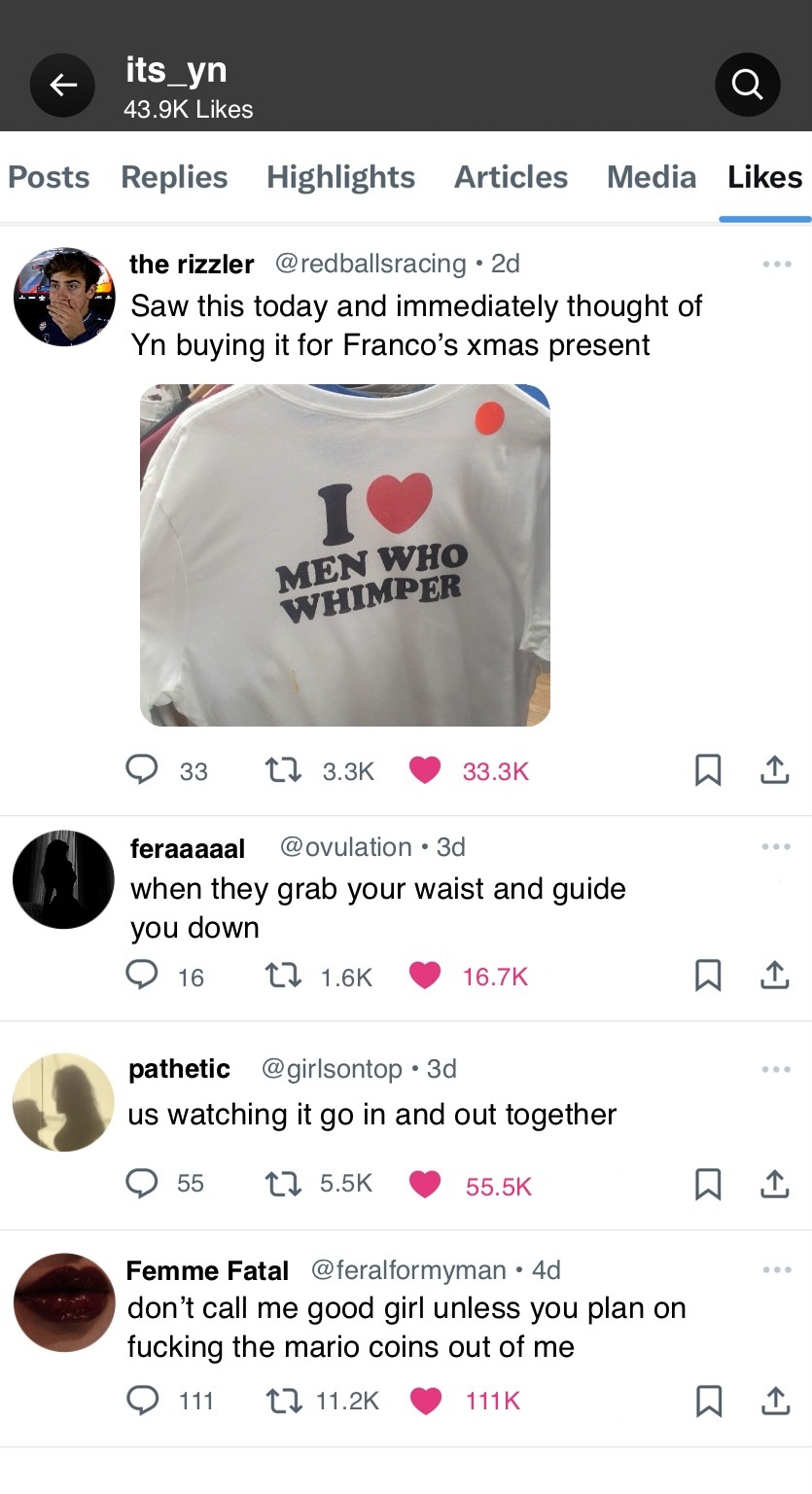The image size is (812, 1494).
Task: Switch to the Media tab
Action: 651,177
